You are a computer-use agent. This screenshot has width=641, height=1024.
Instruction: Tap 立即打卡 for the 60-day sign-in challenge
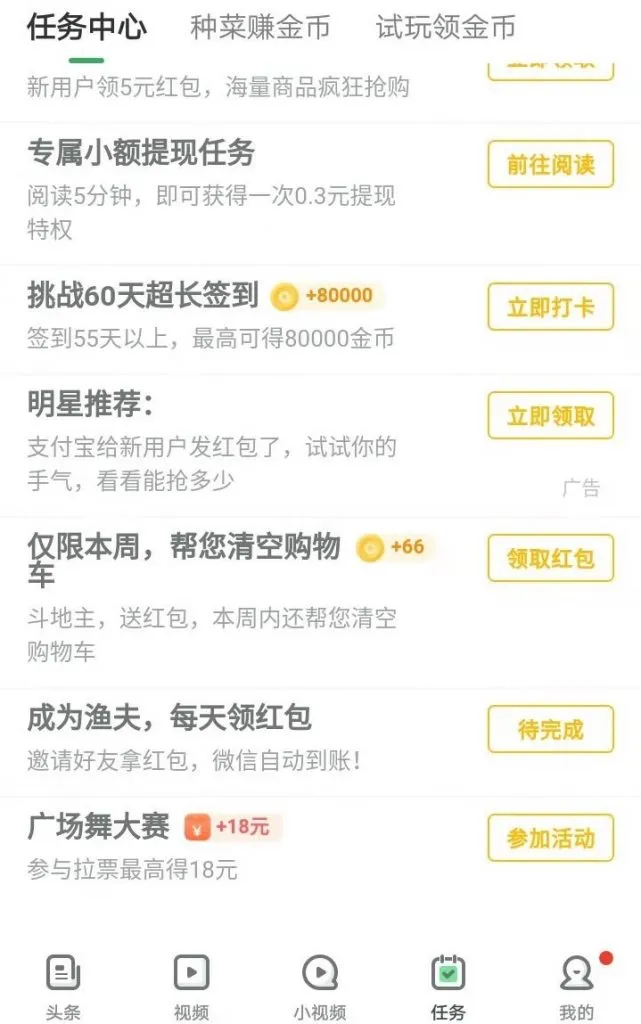point(550,307)
